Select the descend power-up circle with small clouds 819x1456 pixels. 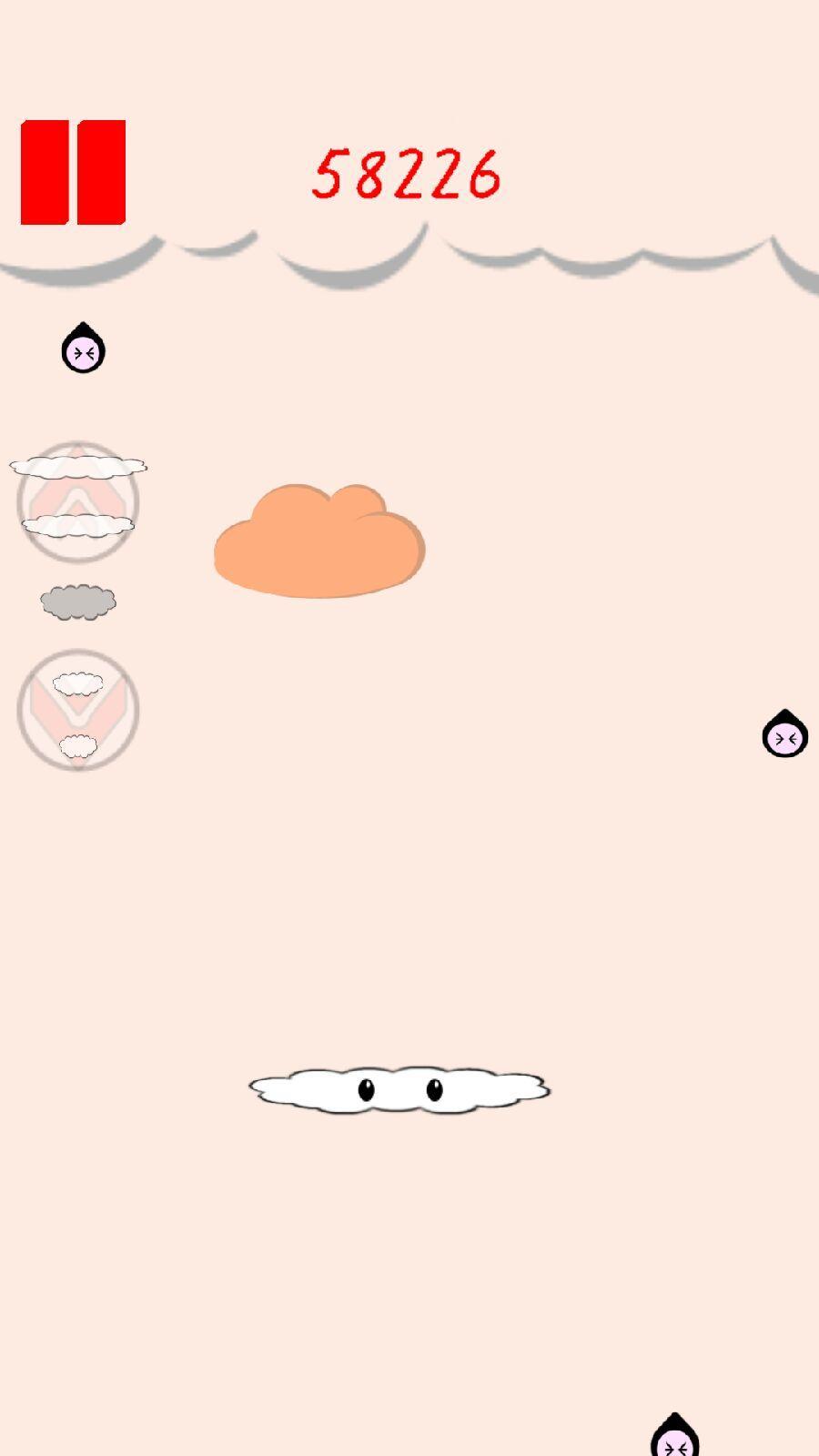point(79,710)
